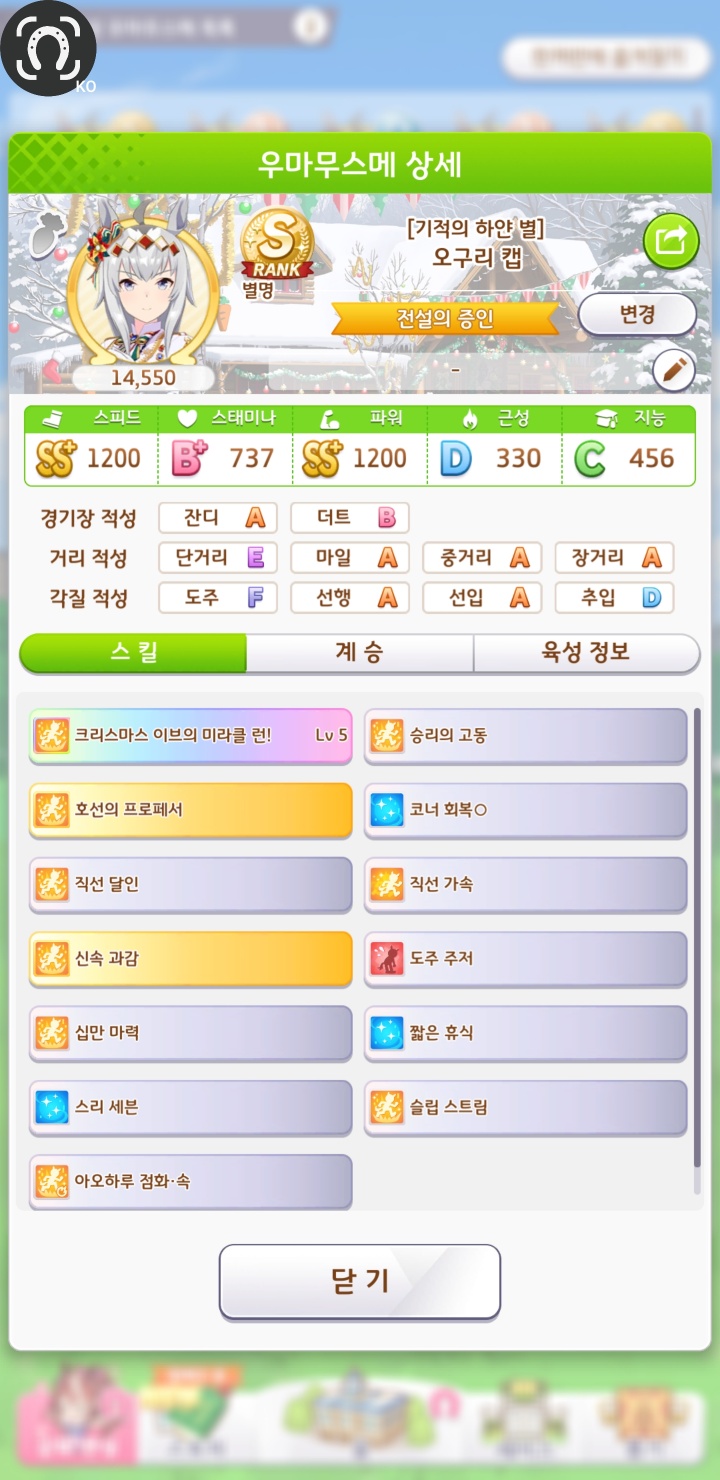Viewport: 720px width, 1480px height.
Task: View the 스리 세븐 skill
Action: tap(190, 1107)
